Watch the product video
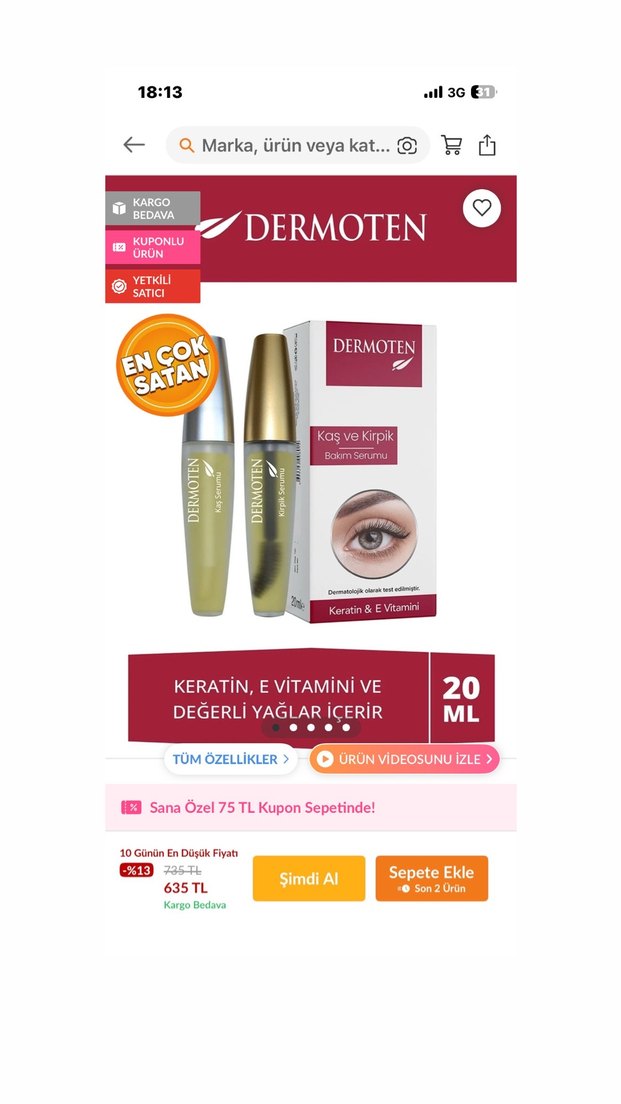621x1104 pixels. [404, 759]
